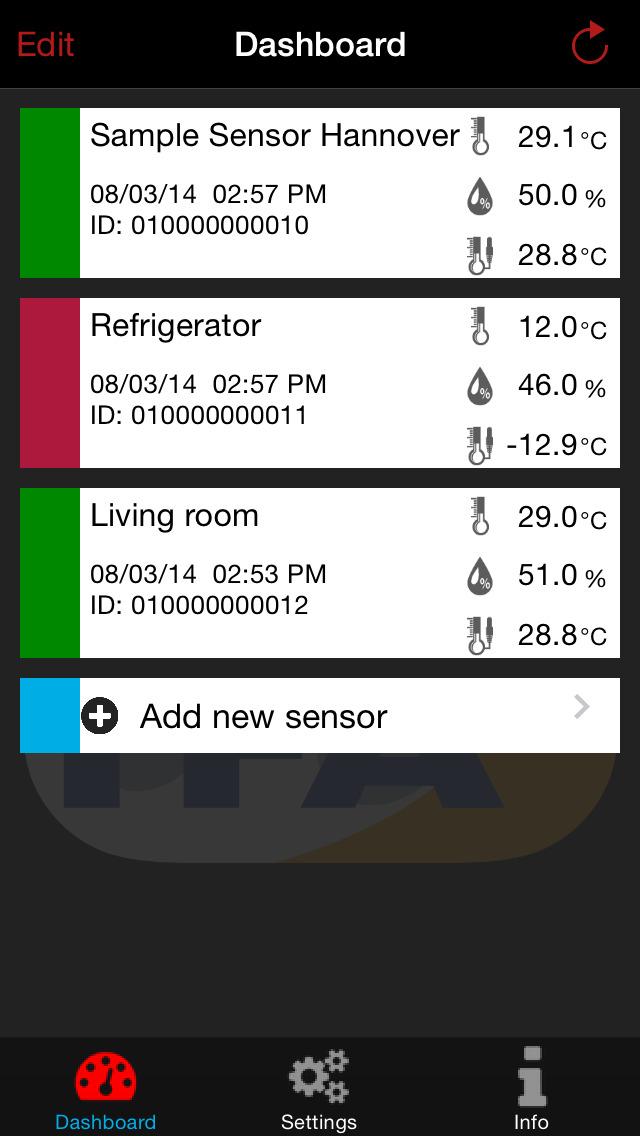Open the Refrigerator sensor details
The width and height of the screenshot is (640, 1136).
click(320, 383)
